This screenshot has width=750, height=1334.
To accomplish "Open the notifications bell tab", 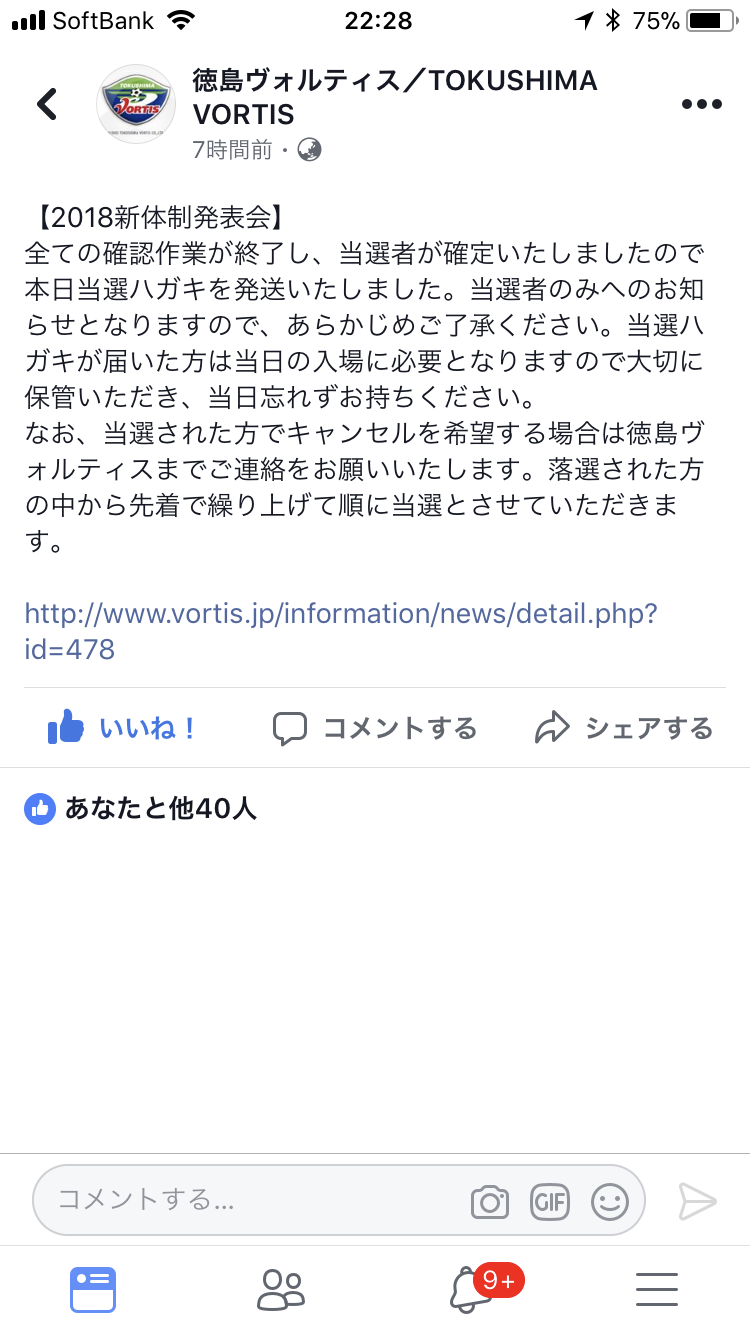I will tap(470, 1289).
